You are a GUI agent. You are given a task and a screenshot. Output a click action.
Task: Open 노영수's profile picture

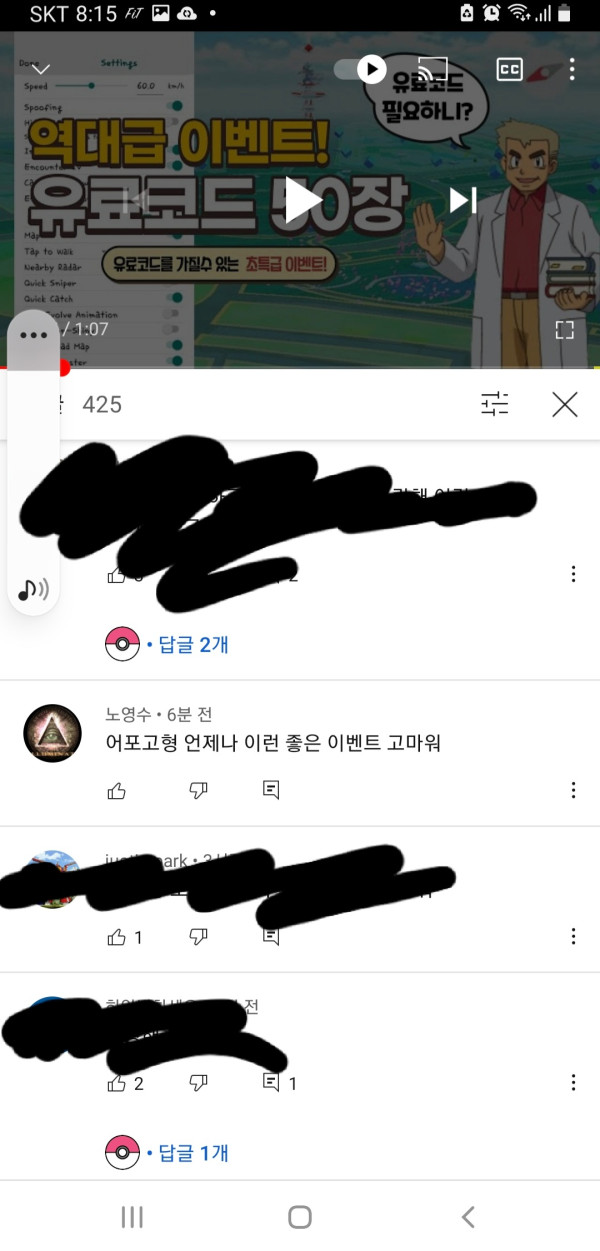[51, 733]
